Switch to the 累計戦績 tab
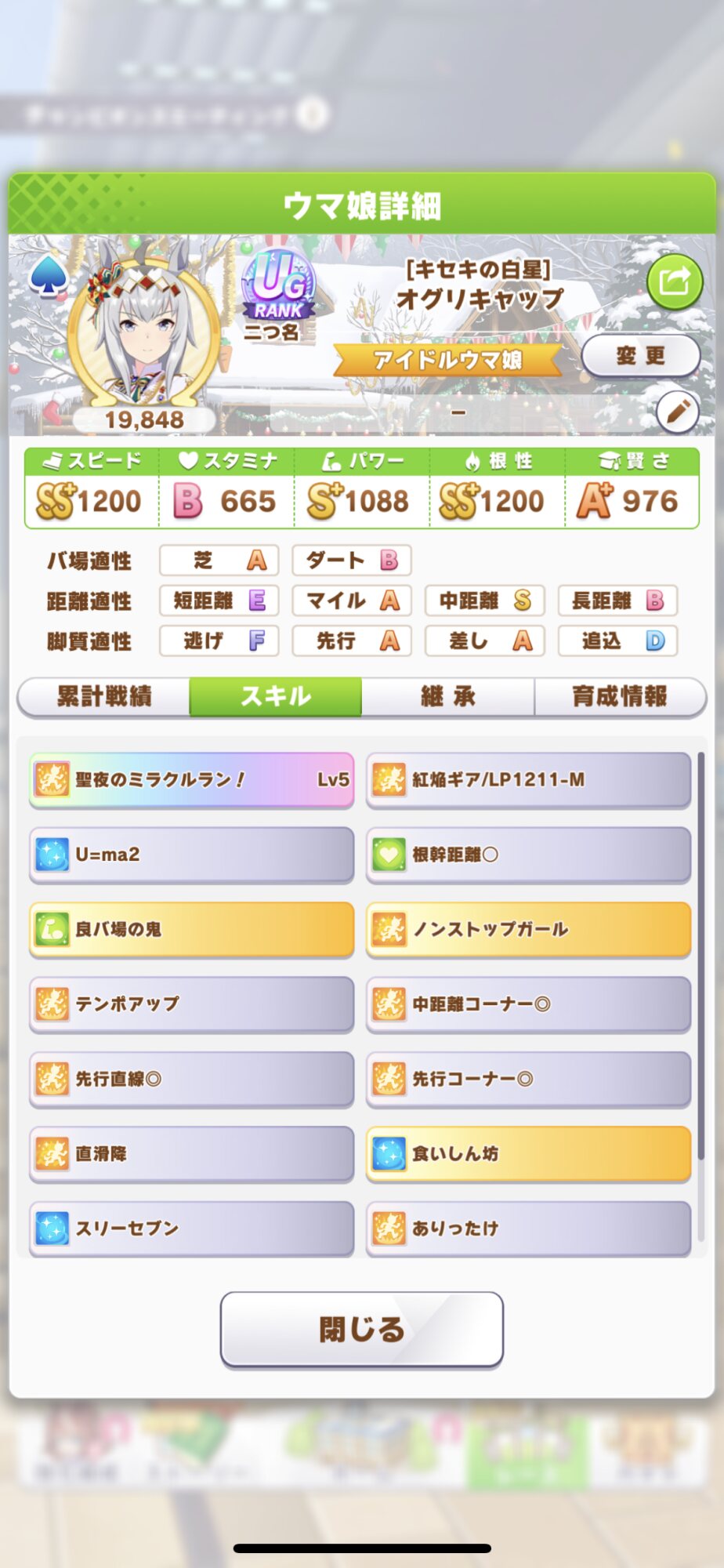 104,696
